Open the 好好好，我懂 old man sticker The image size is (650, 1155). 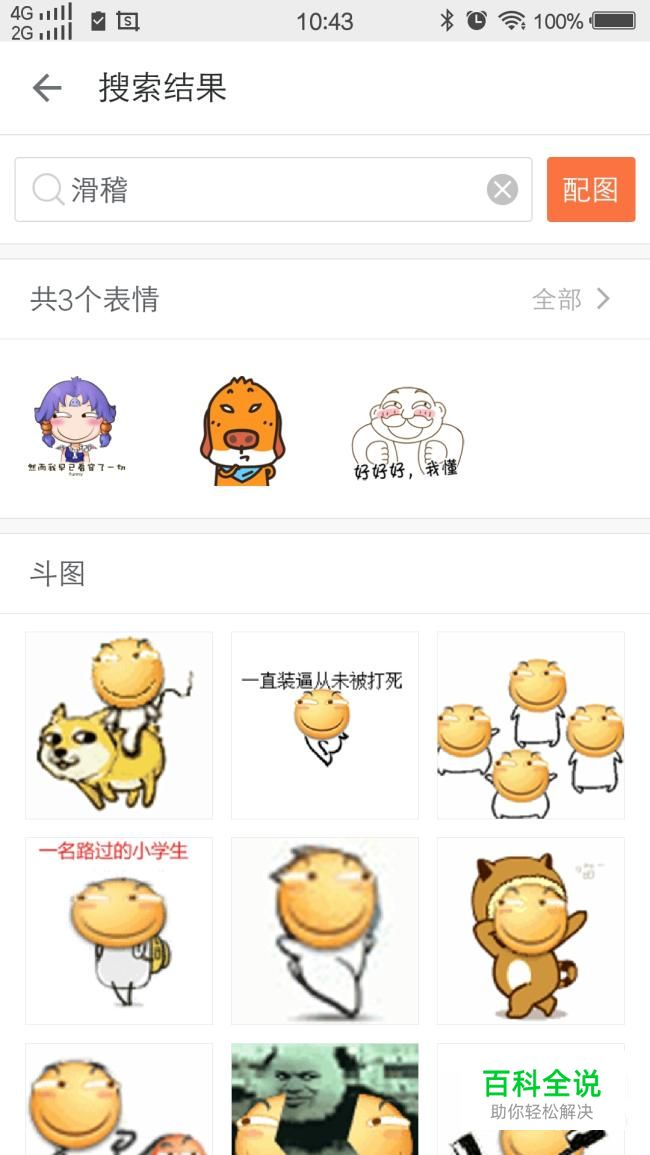pos(407,432)
